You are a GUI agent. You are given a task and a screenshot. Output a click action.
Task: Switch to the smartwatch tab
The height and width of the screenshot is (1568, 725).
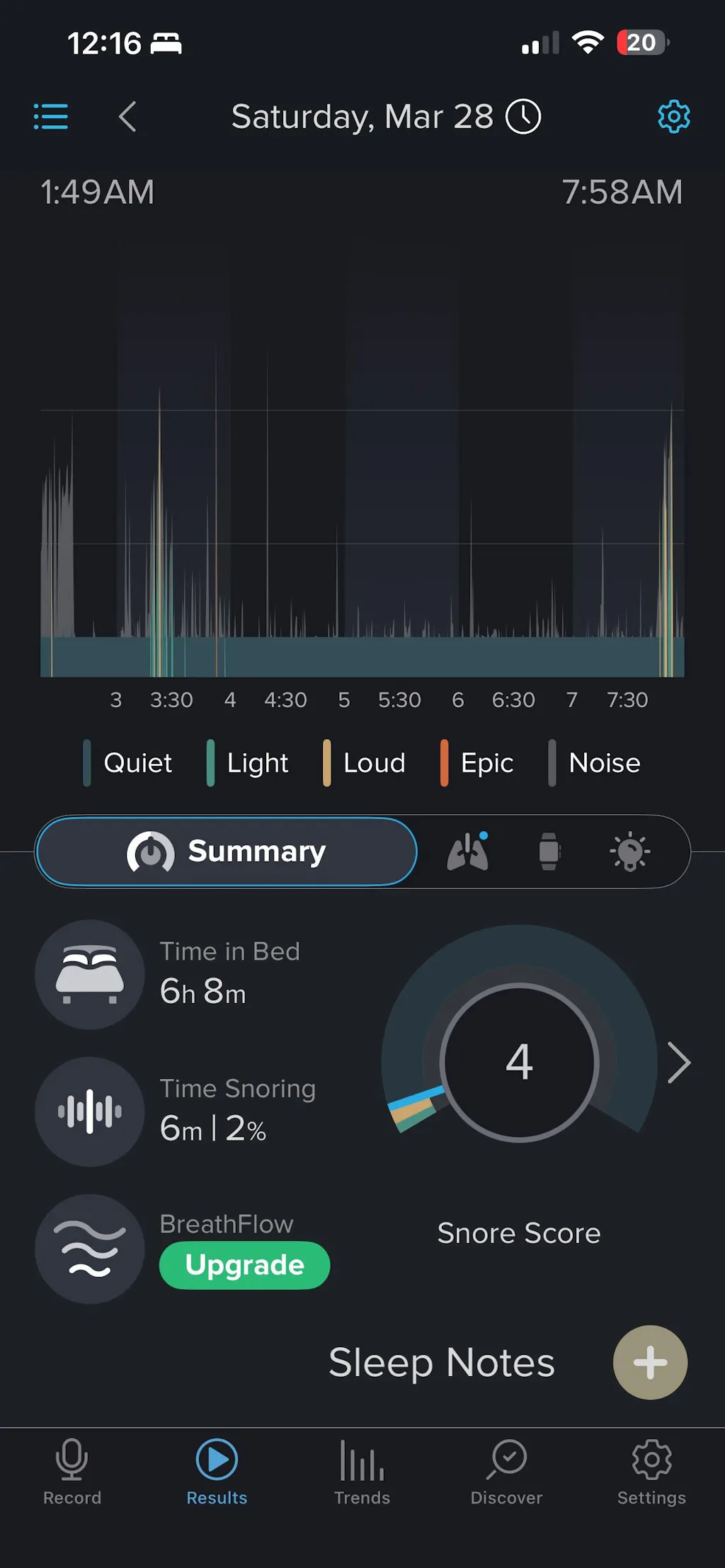point(549,852)
